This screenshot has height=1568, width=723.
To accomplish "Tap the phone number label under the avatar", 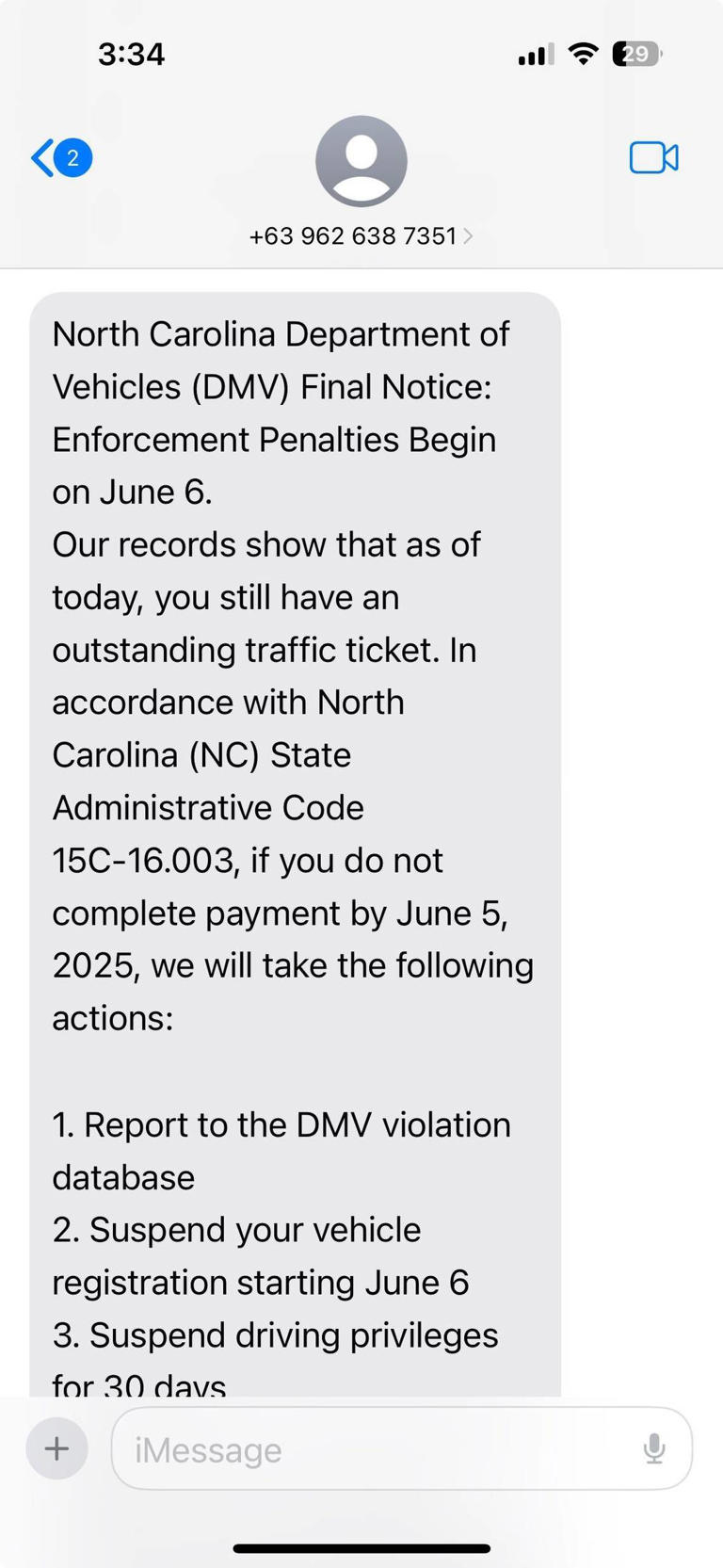I will click(351, 235).
